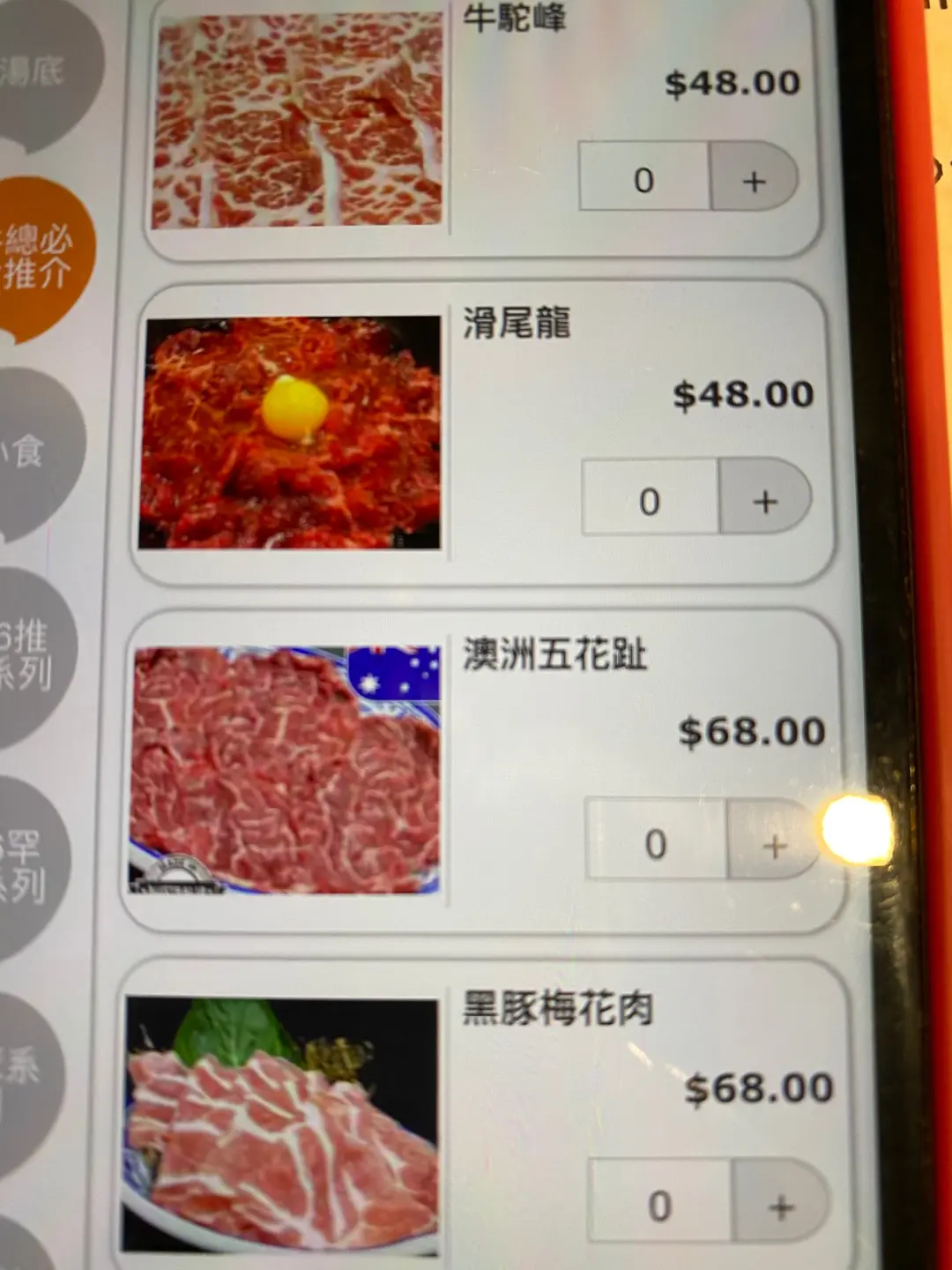The width and height of the screenshot is (952, 1270).
Task: Select the orange 必推介 category tab
Action: [x=40, y=258]
